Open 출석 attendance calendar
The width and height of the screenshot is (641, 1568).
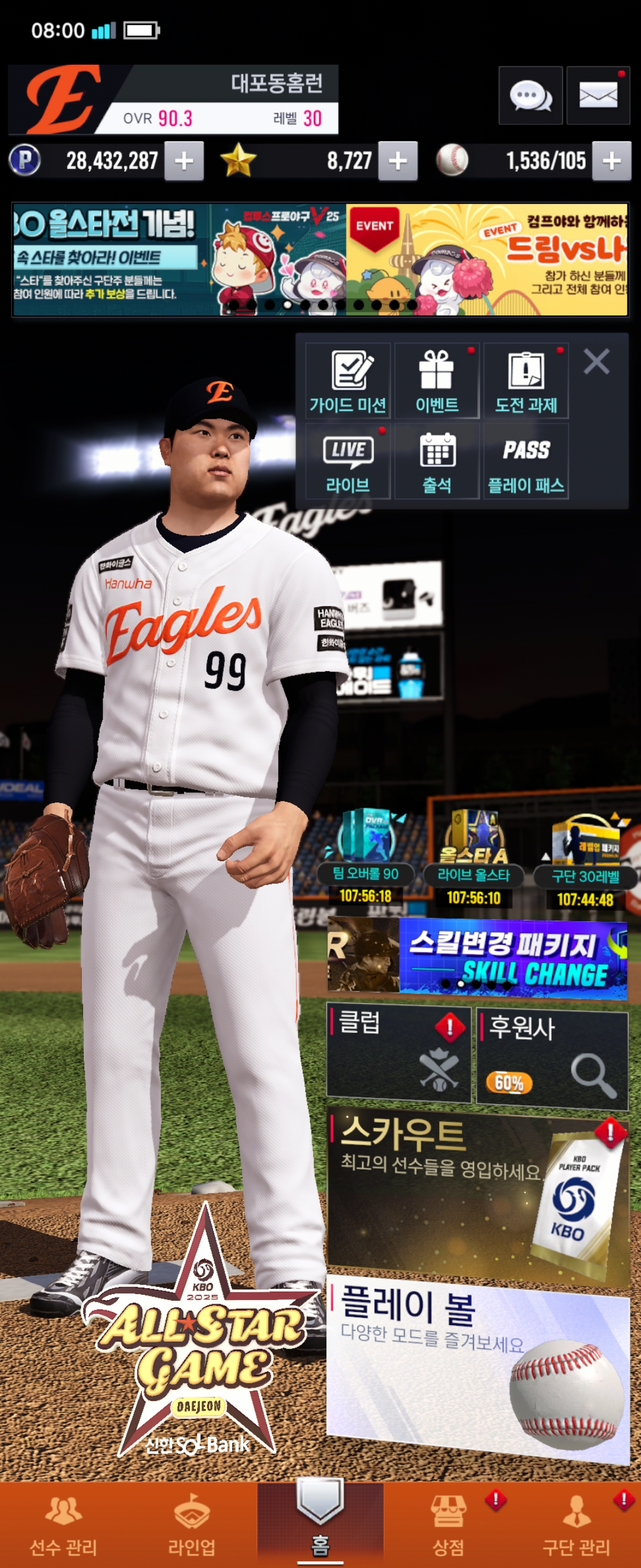(437, 461)
